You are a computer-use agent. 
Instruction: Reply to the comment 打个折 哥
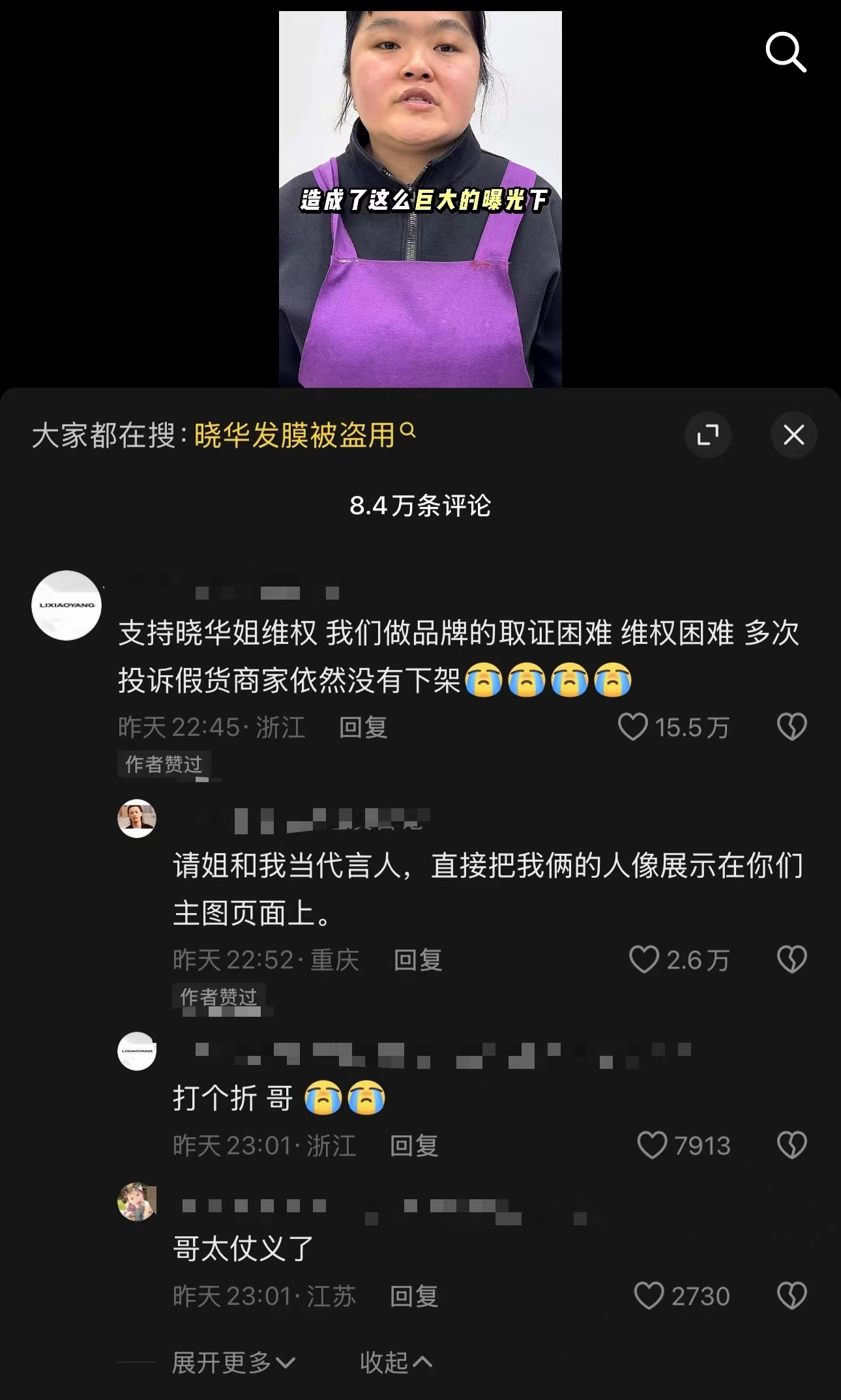[x=414, y=1146]
